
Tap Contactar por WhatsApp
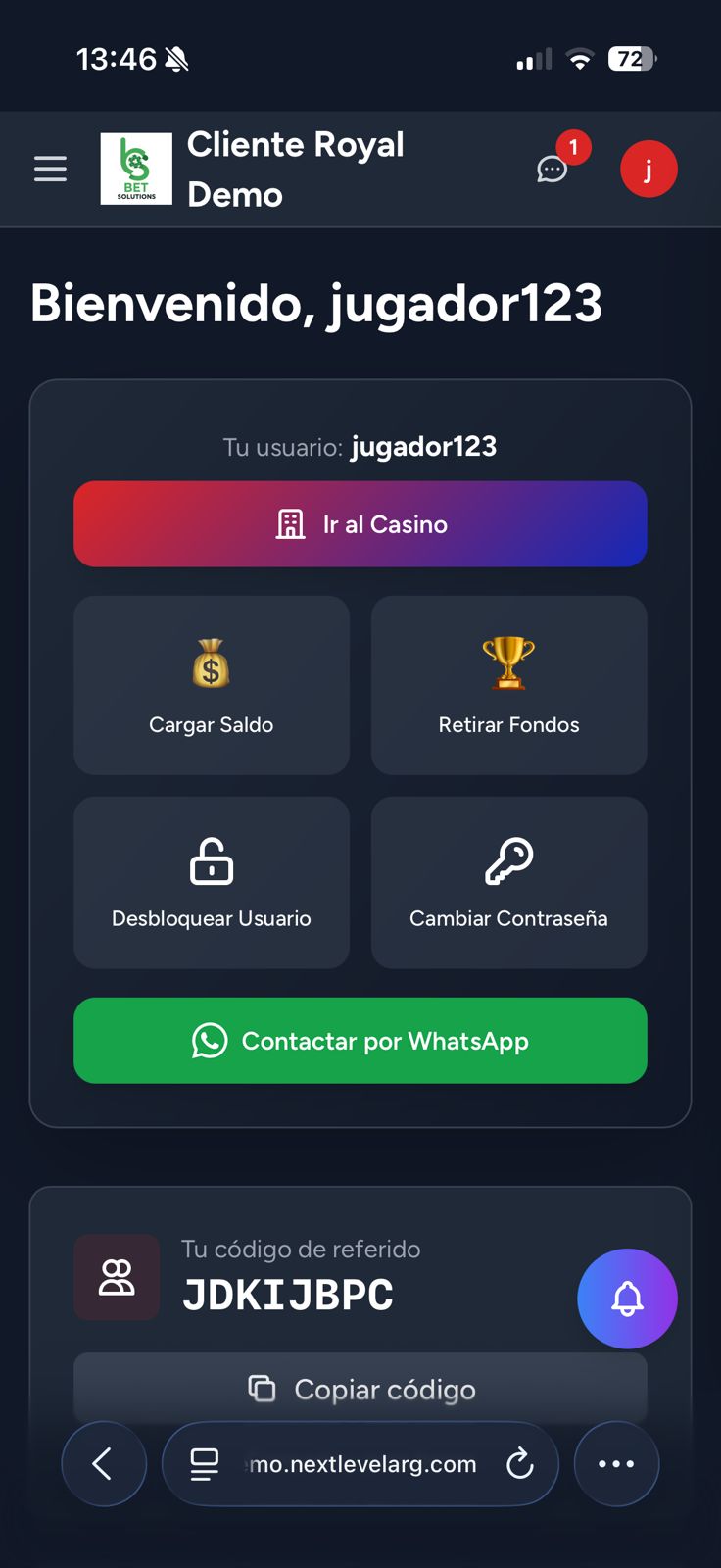[x=360, y=1041]
